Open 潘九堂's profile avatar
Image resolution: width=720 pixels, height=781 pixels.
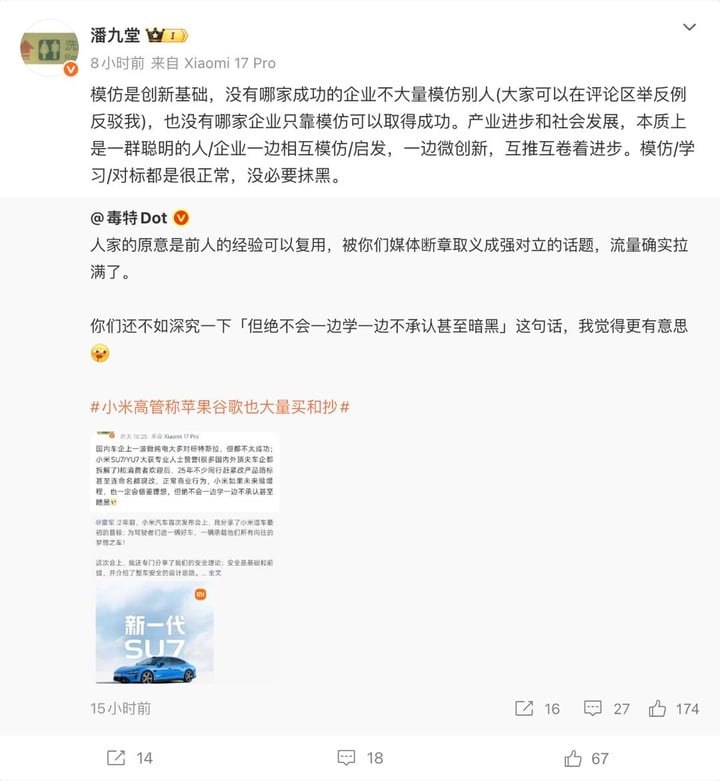click(x=49, y=48)
